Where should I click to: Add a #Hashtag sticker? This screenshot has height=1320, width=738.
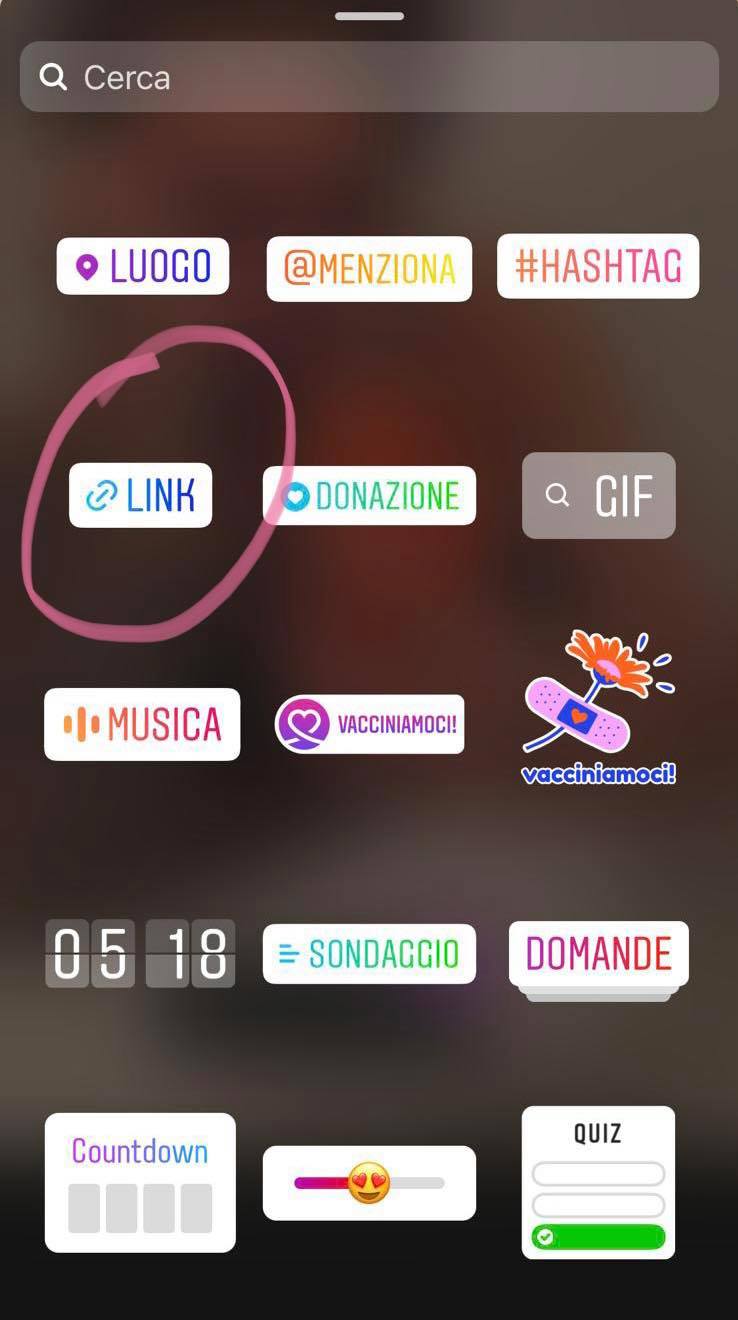(x=598, y=266)
